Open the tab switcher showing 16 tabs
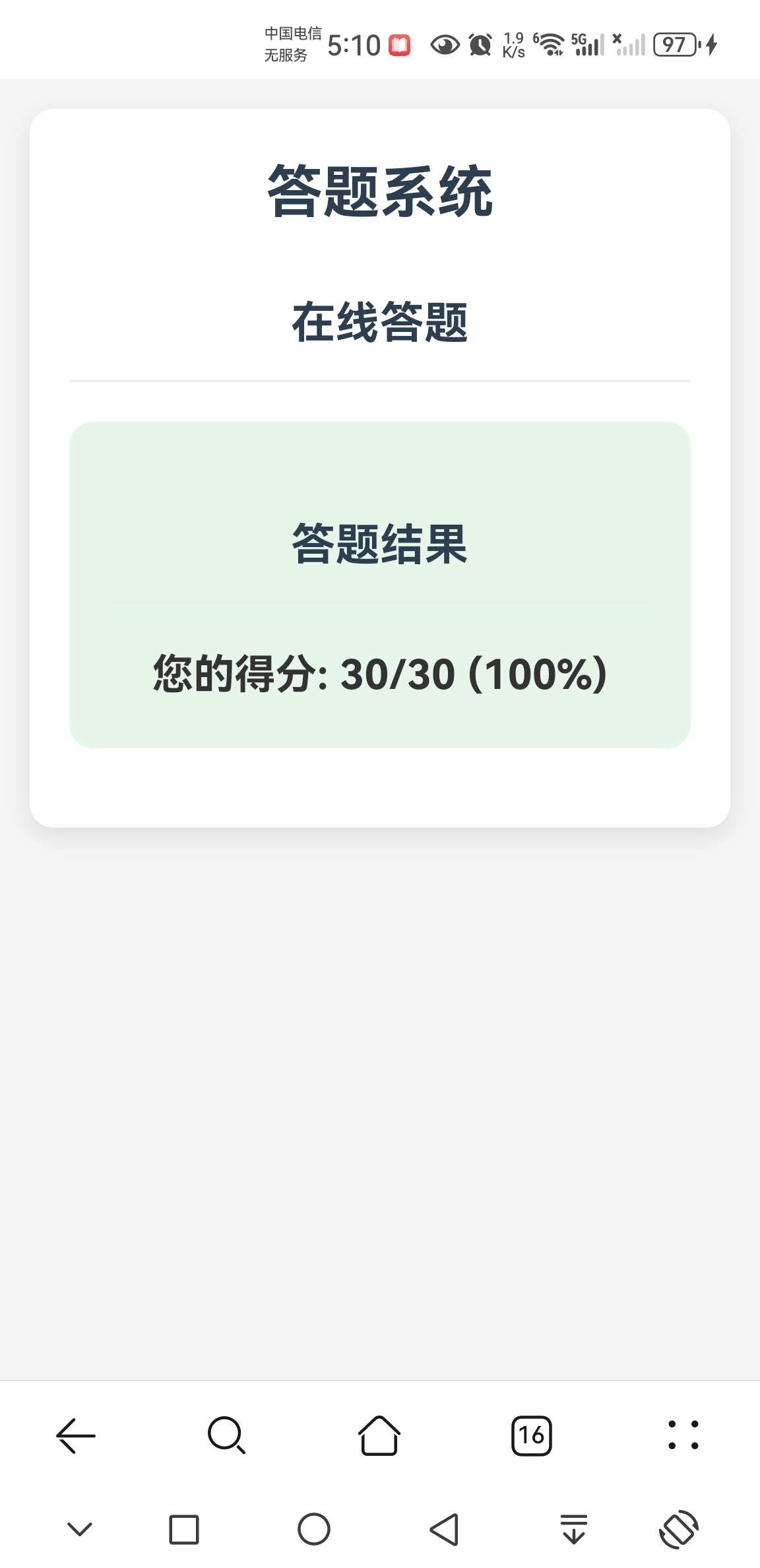The width and height of the screenshot is (760, 1568). pos(531,1435)
